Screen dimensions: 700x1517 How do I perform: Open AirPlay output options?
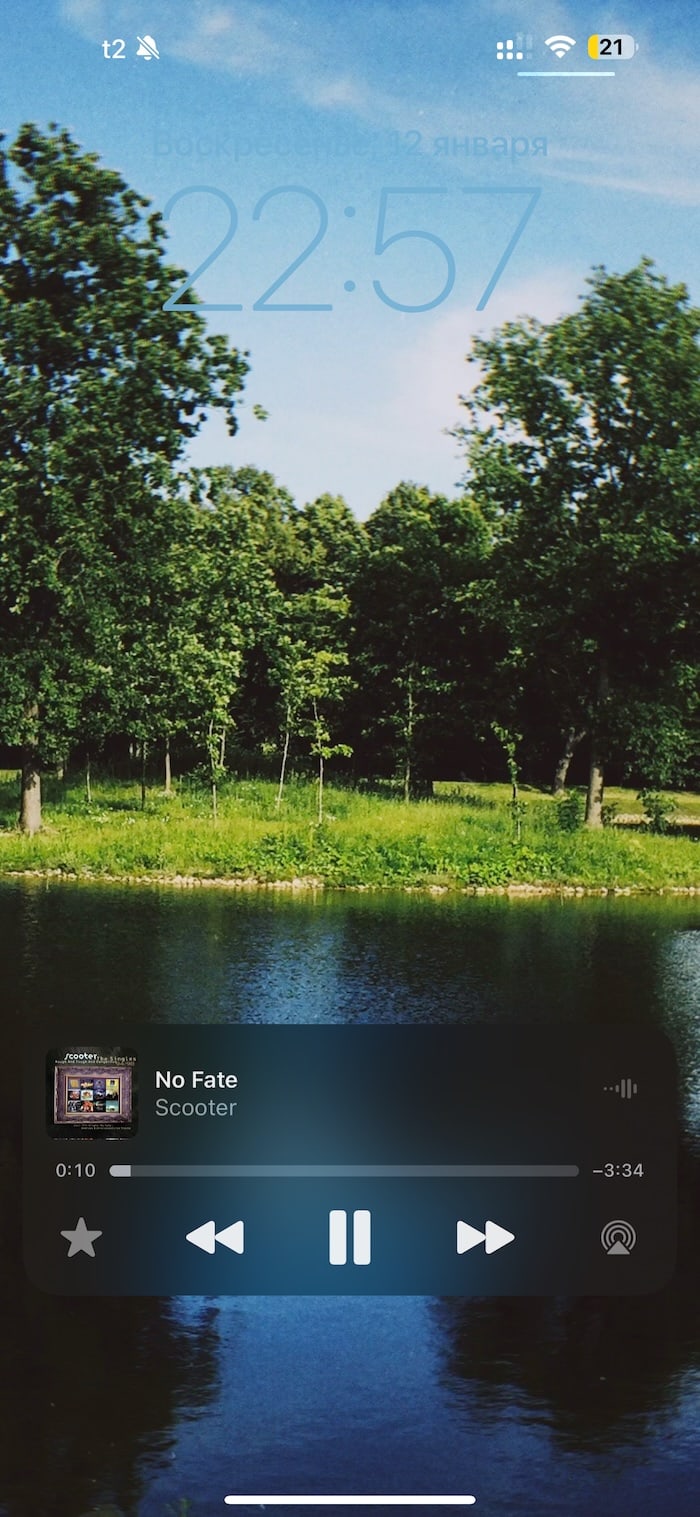618,1238
